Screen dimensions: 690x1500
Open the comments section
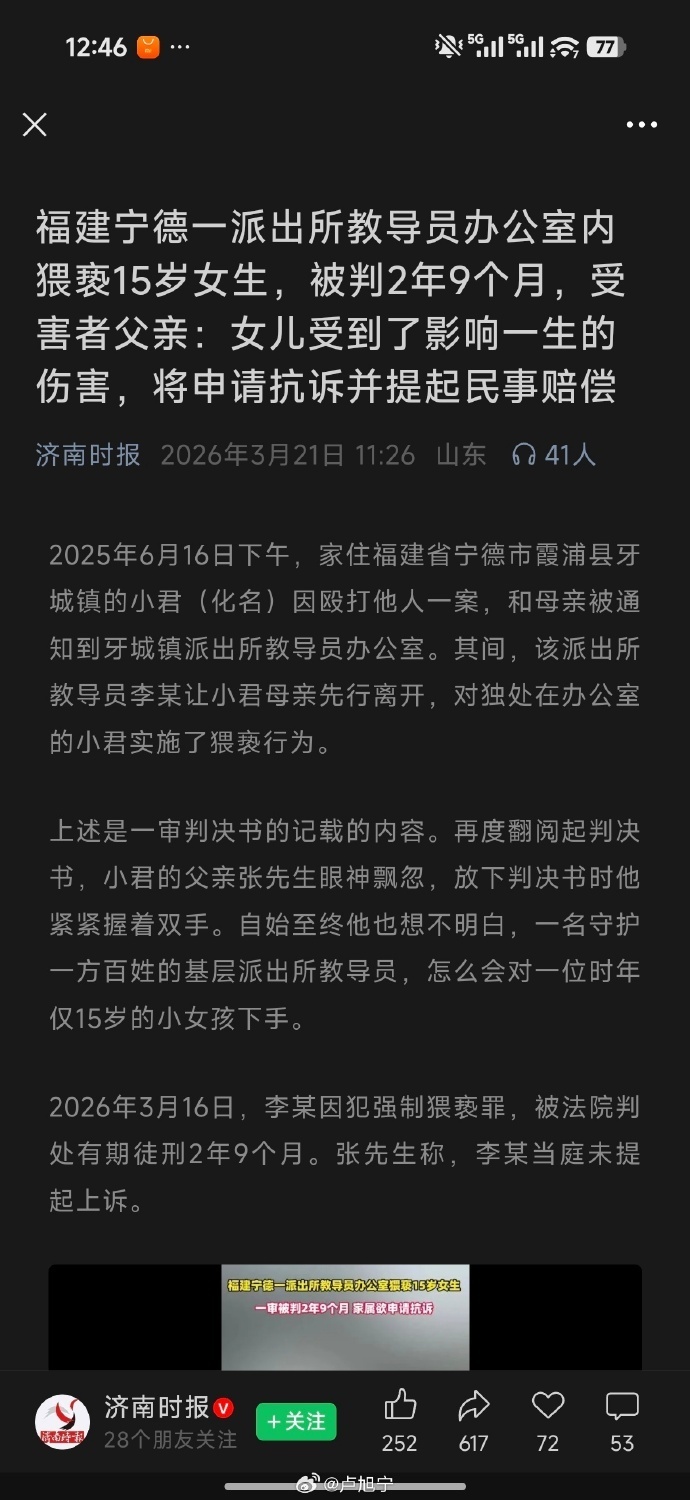click(x=622, y=1407)
